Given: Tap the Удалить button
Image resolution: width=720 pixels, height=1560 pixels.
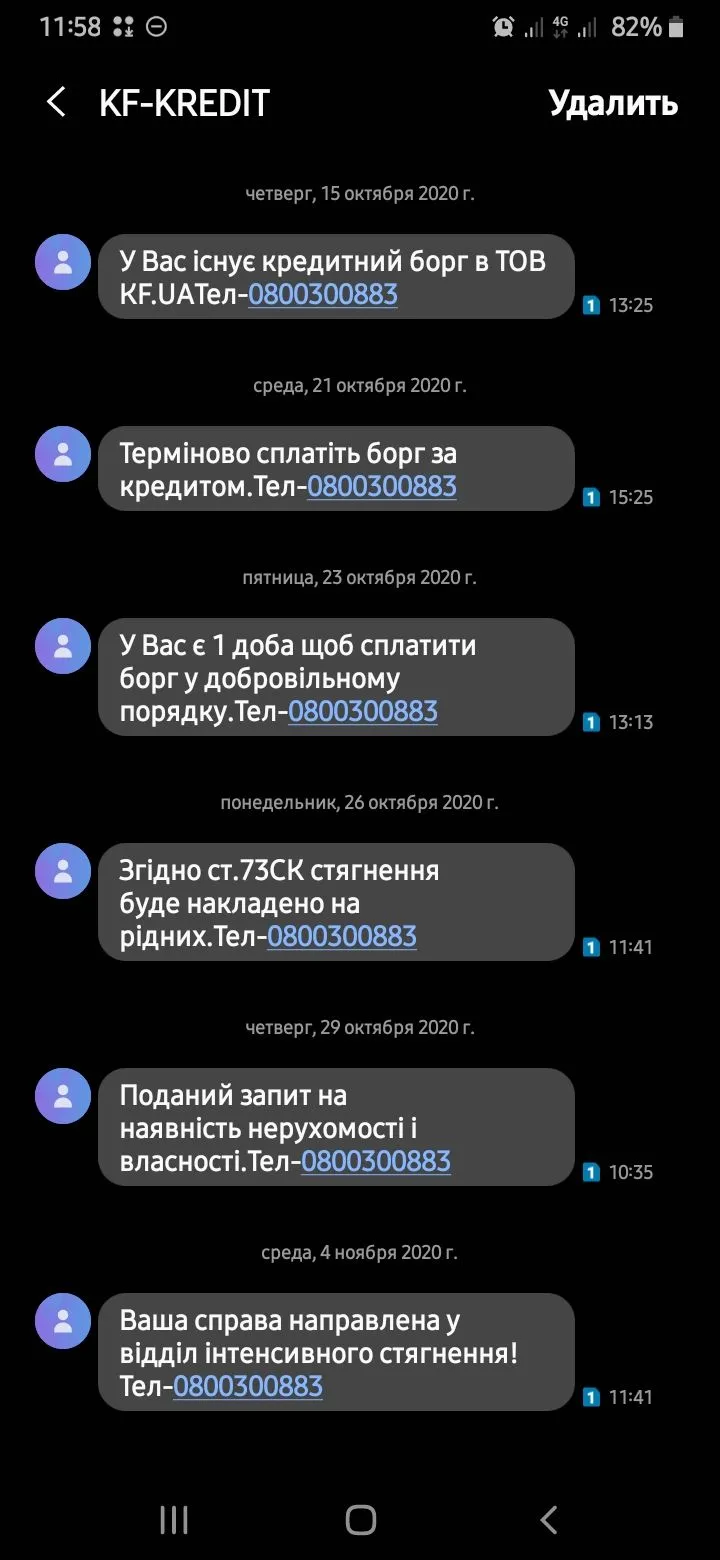Looking at the screenshot, I should [x=613, y=103].
